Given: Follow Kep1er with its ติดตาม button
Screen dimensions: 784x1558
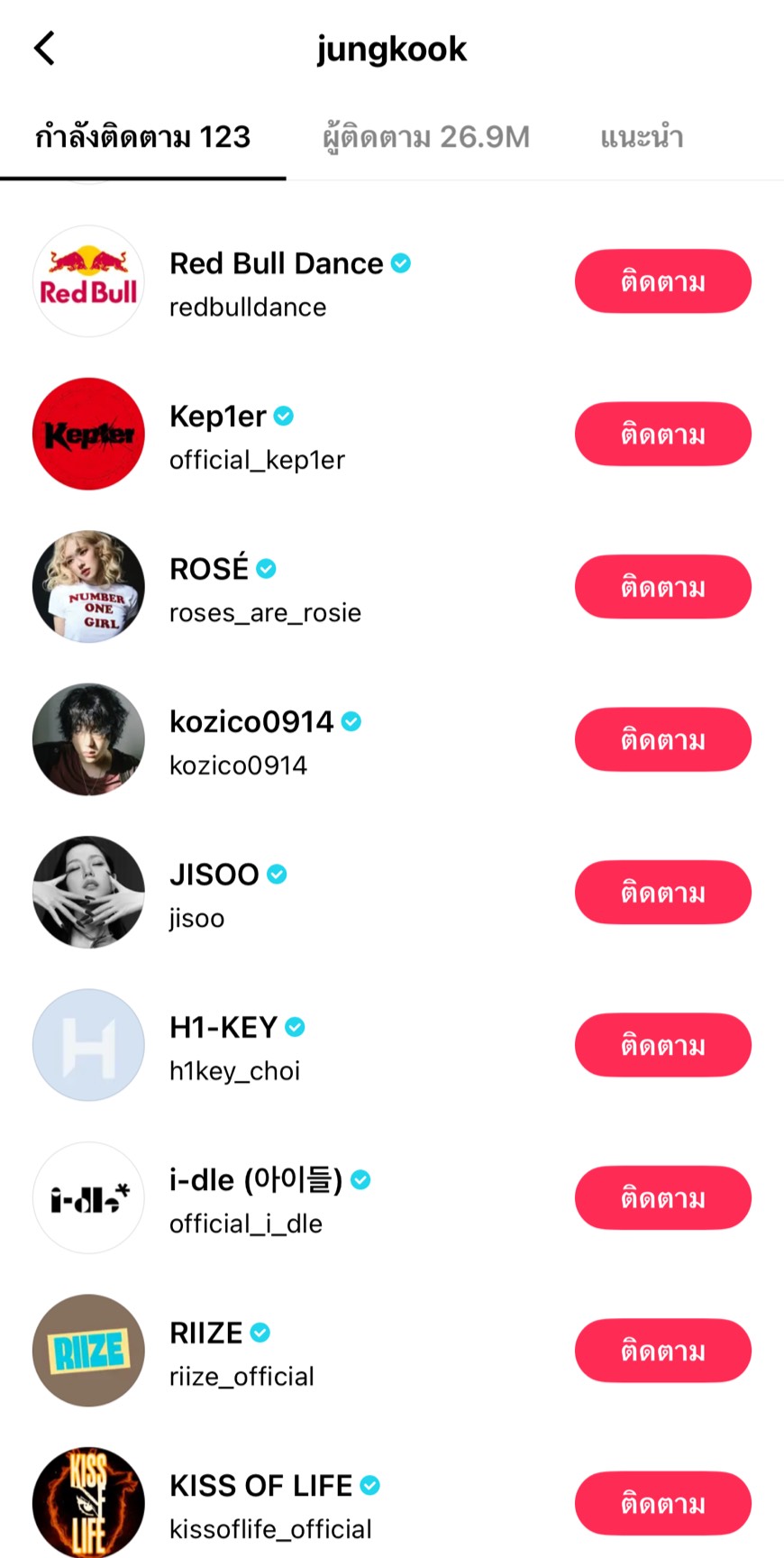Looking at the screenshot, I should coord(663,434).
